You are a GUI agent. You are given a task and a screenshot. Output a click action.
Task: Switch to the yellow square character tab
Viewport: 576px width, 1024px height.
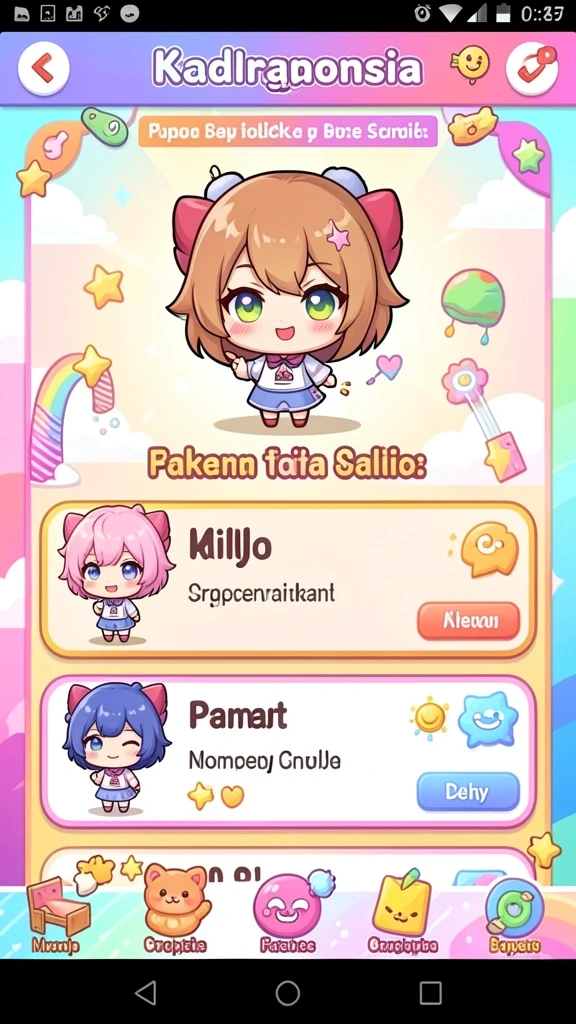(x=402, y=912)
